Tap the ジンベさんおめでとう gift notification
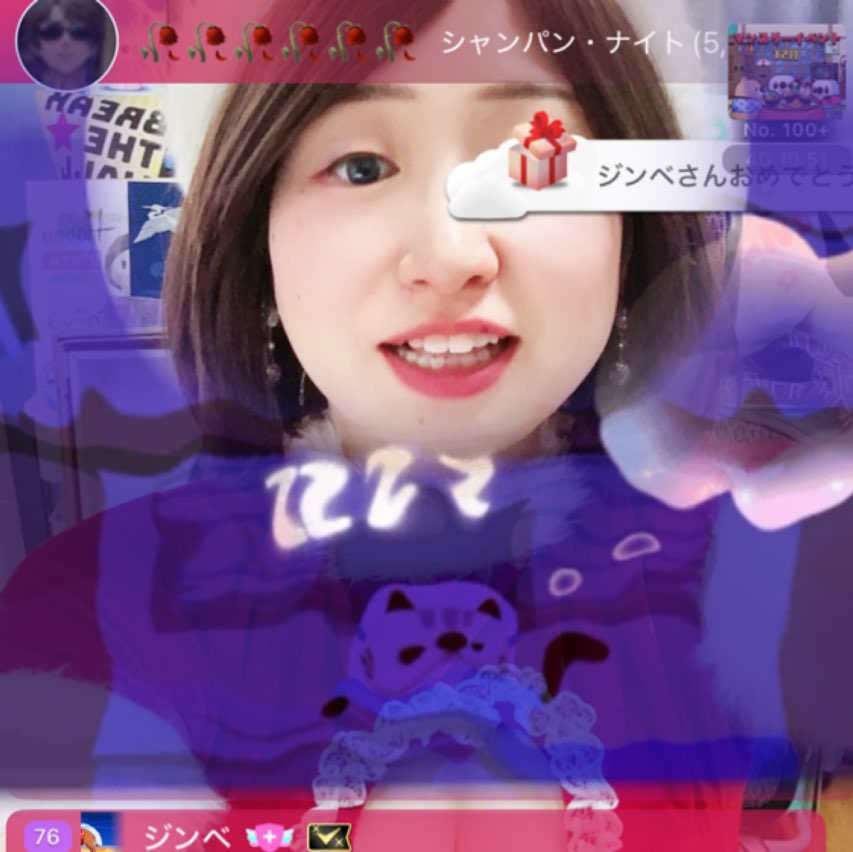Image resolution: width=853 pixels, height=852 pixels. point(640,176)
